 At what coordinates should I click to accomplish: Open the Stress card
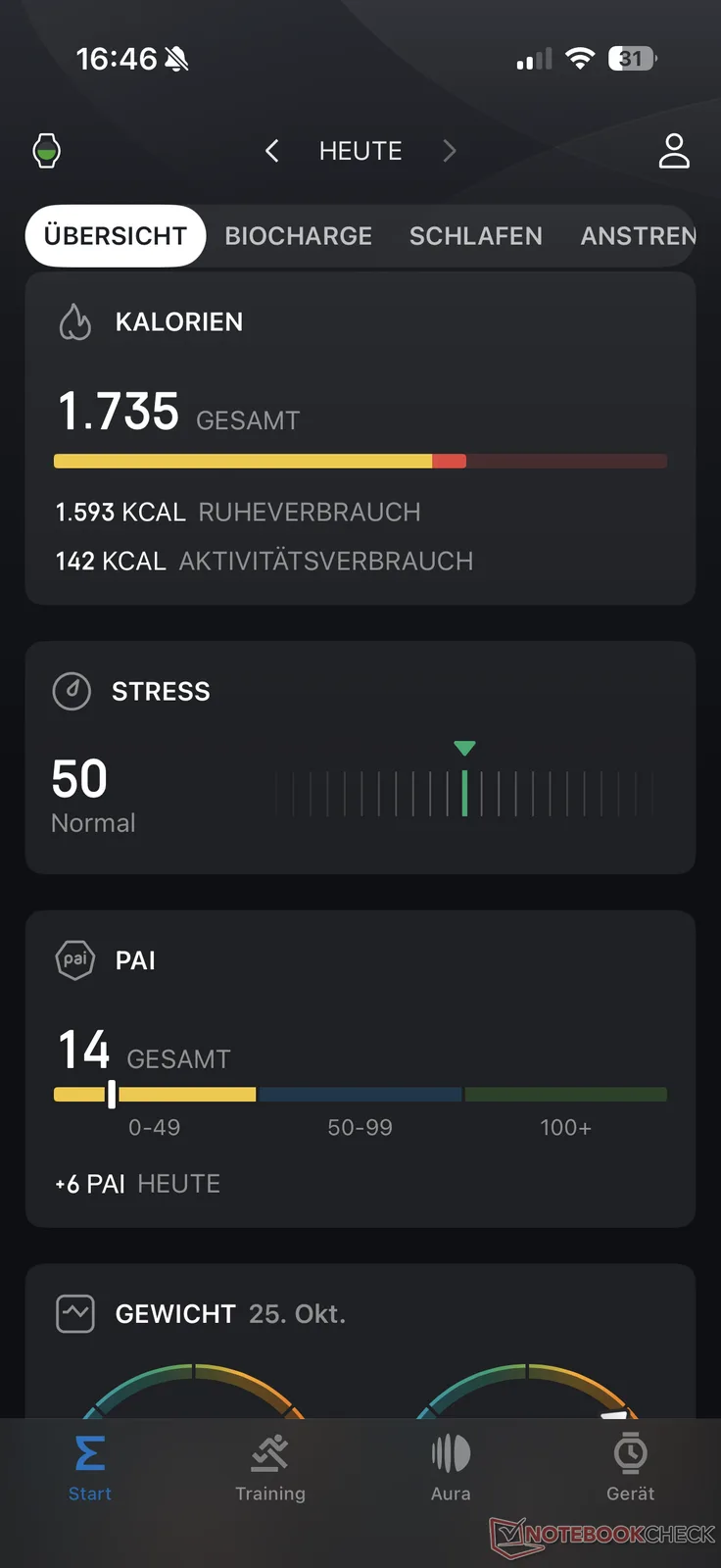click(360, 757)
